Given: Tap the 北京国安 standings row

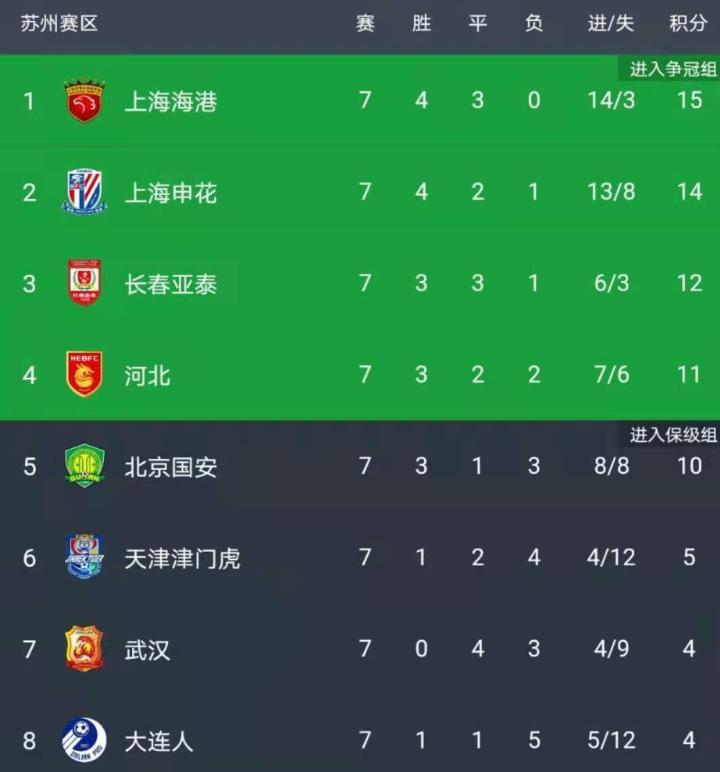Looking at the screenshot, I should click(170, 467).
